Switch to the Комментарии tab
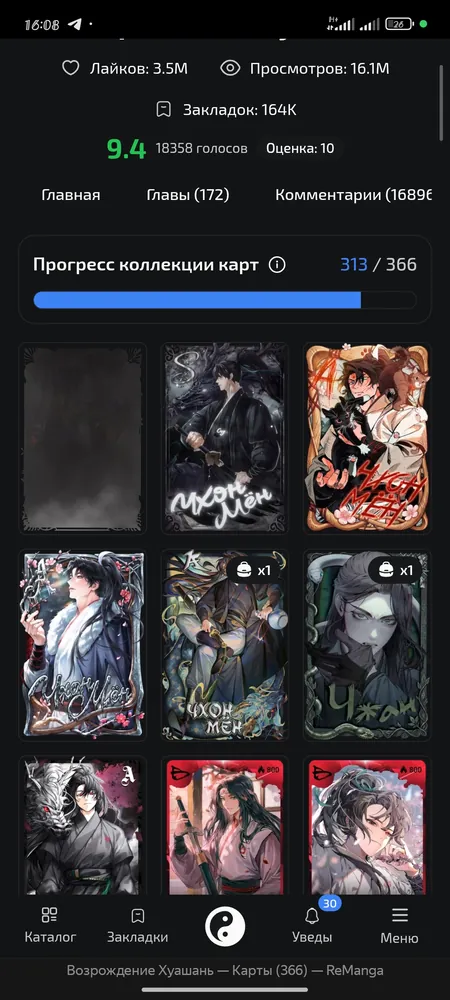The image size is (450, 1000). tap(354, 195)
